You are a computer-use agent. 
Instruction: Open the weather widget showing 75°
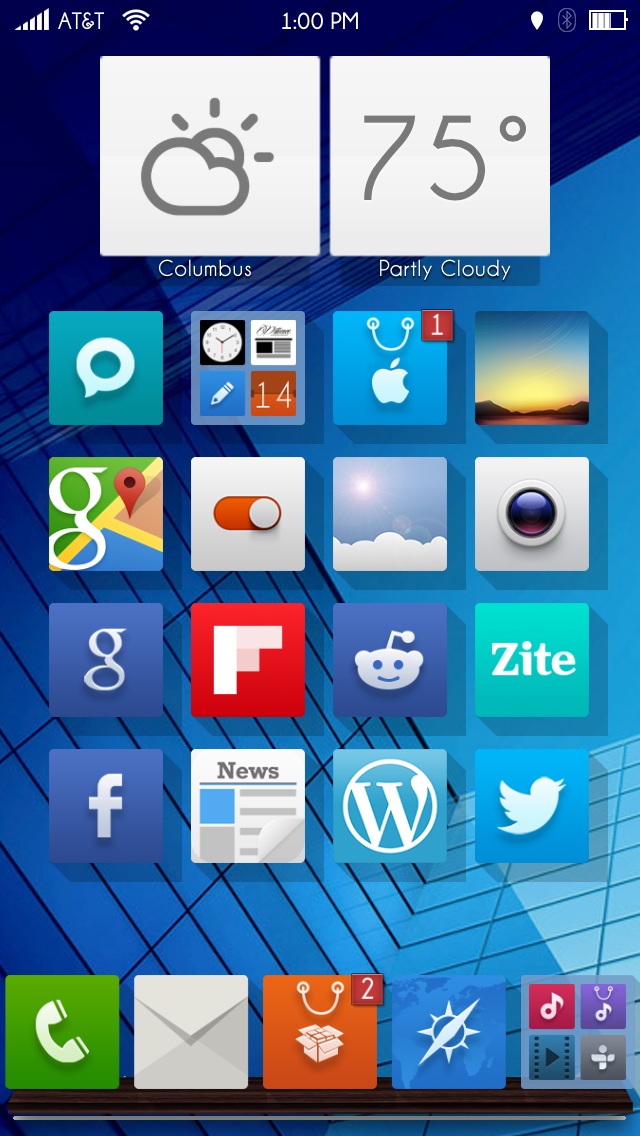coord(440,156)
